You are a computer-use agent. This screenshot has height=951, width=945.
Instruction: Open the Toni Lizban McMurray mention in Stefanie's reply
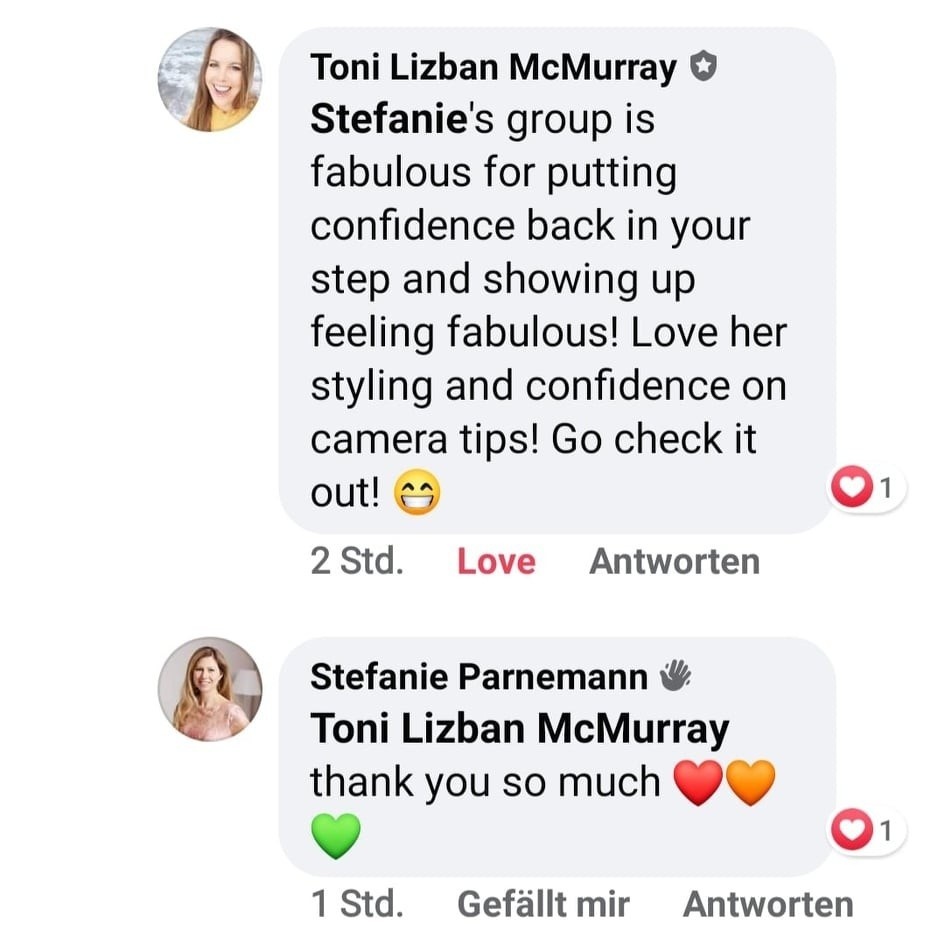(x=519, y=729)
